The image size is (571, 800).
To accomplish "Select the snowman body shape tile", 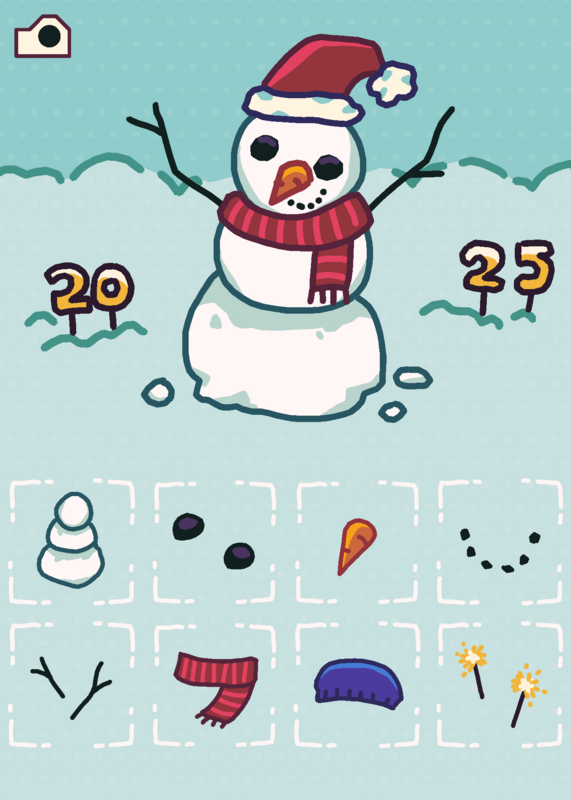I will (71, 541).
